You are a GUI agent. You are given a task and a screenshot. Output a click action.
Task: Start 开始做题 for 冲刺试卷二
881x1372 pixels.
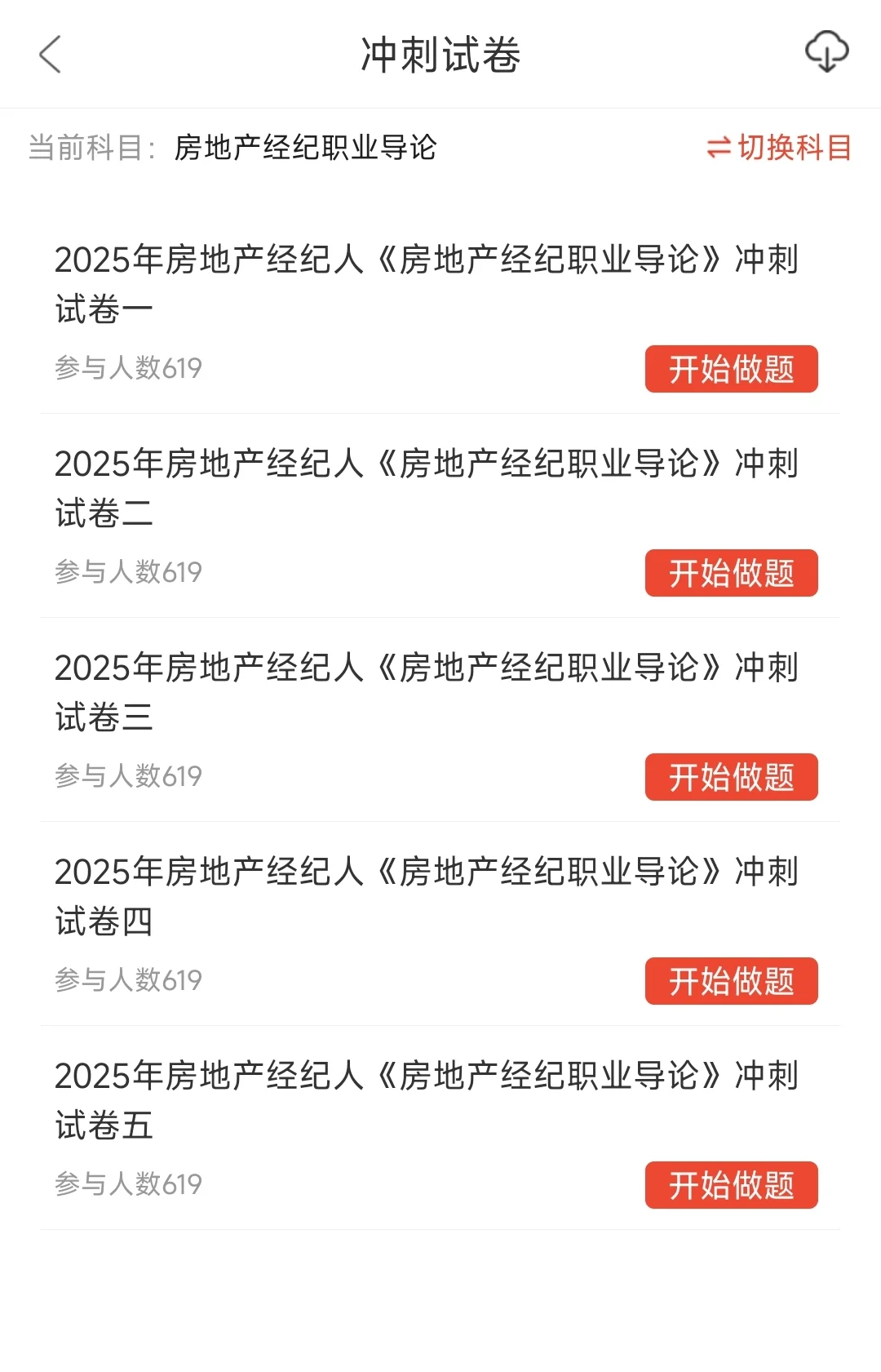coord(731,573)
